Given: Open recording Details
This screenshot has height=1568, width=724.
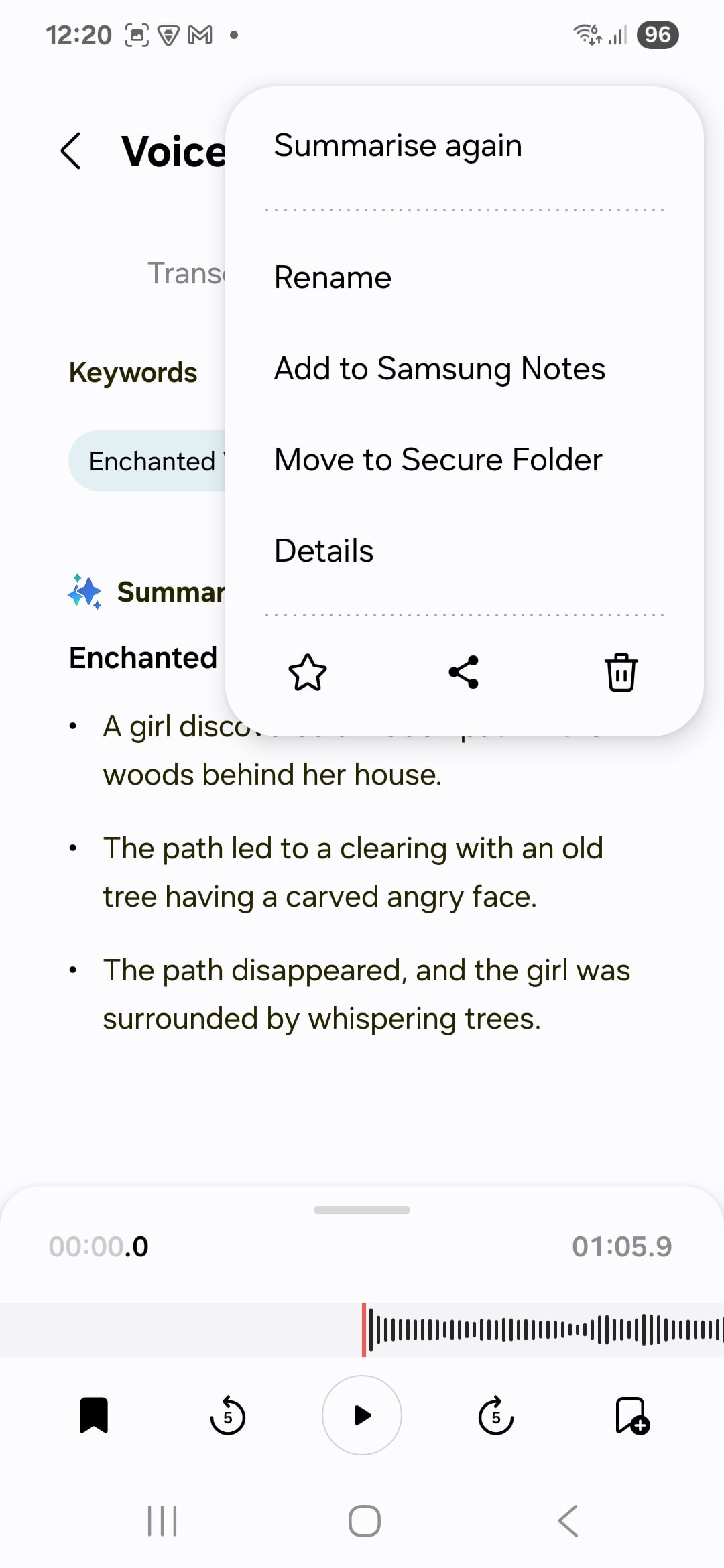Looking at the screenshot, I should (324, 551).
